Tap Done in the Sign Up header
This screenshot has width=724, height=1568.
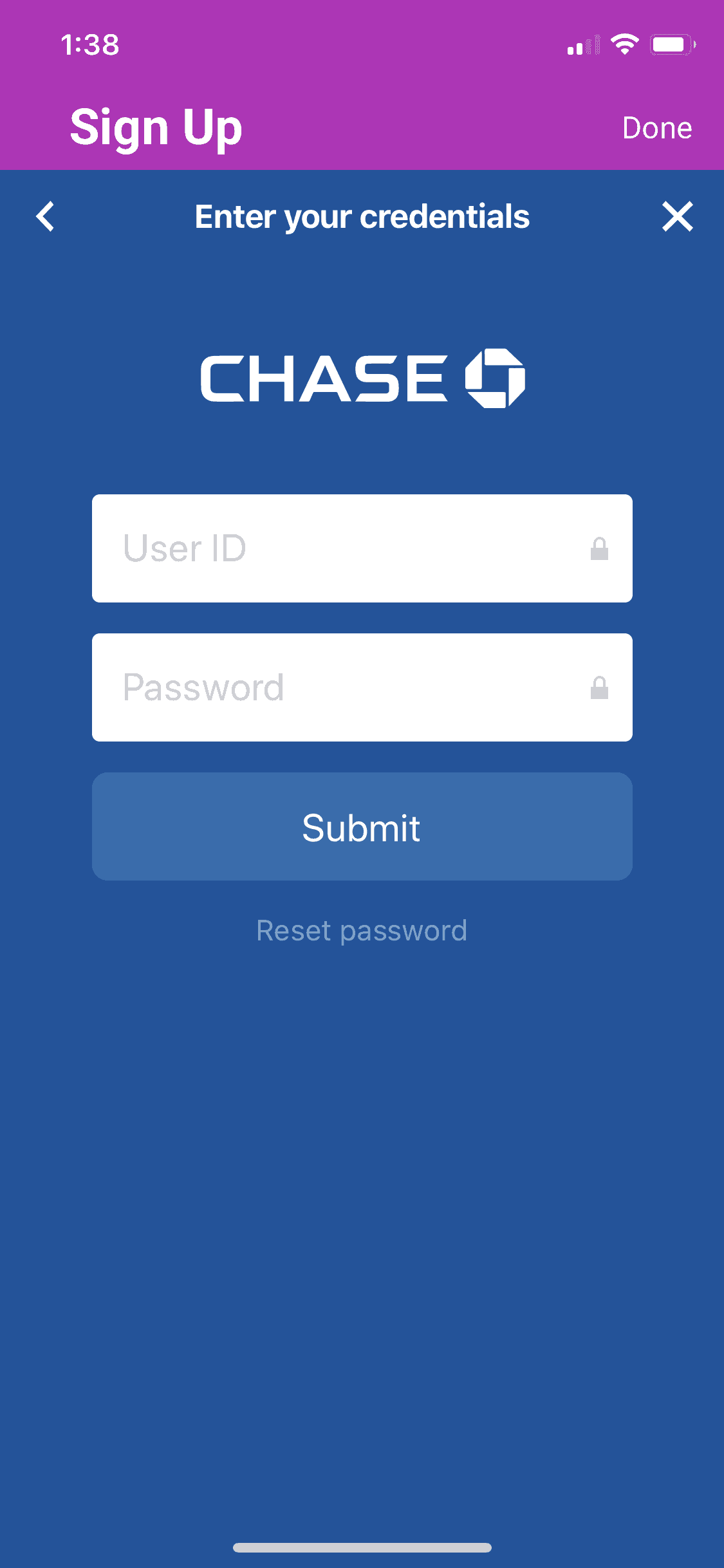[x=656, y=128]
